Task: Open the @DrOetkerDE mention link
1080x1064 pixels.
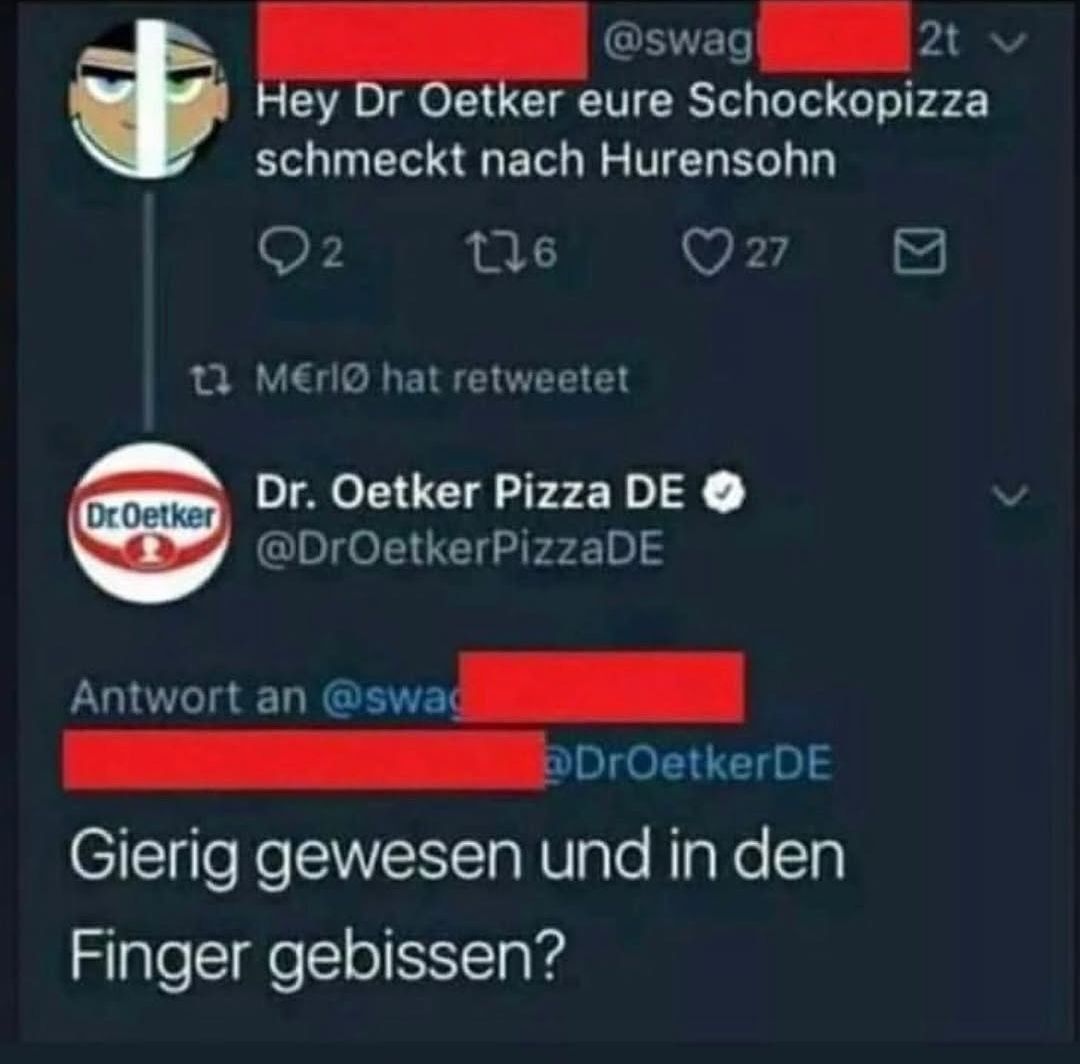Action: tap(688, 765)
